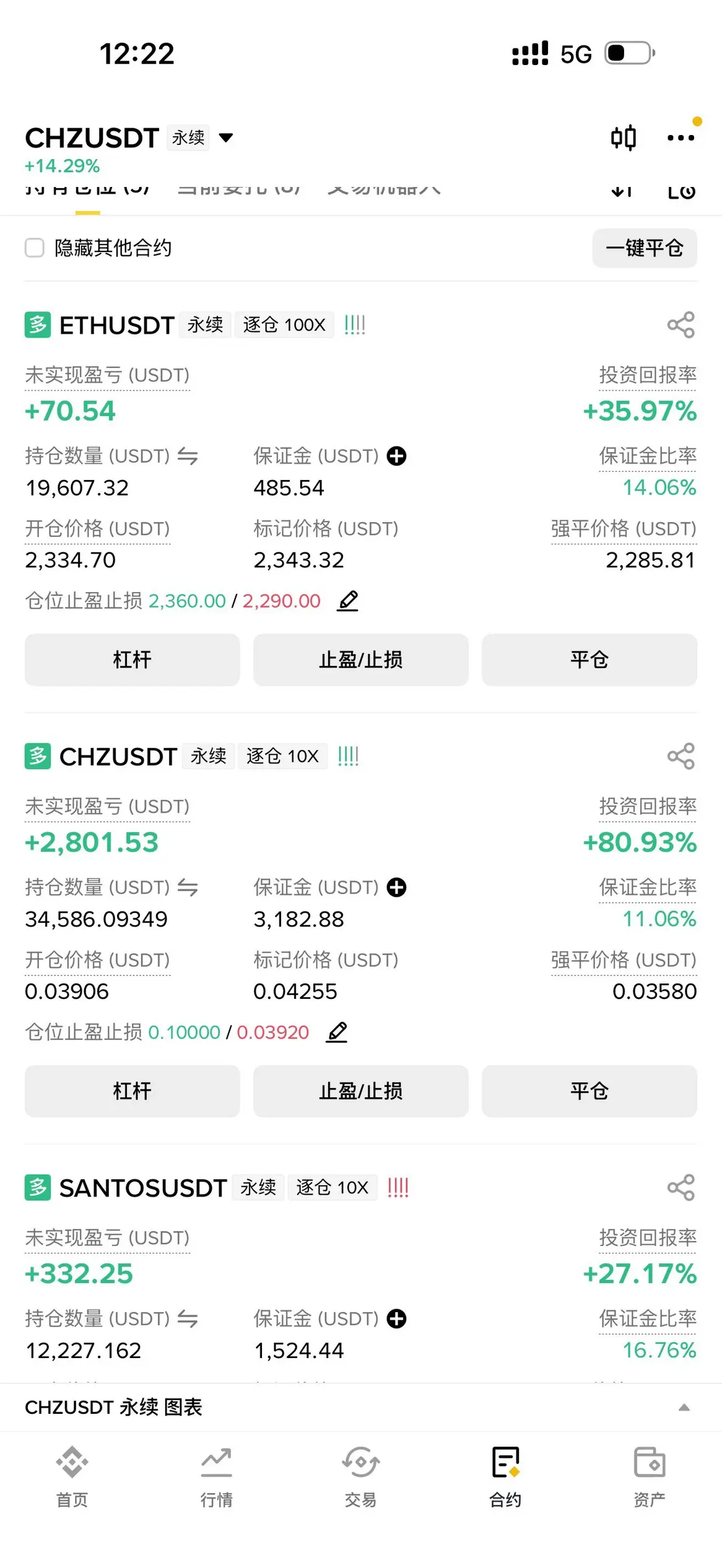This screenshot has height=1568, width=722.
Task: Open 止盈/止损 for the CHZUSDT position
Action: pos(361,1091)
